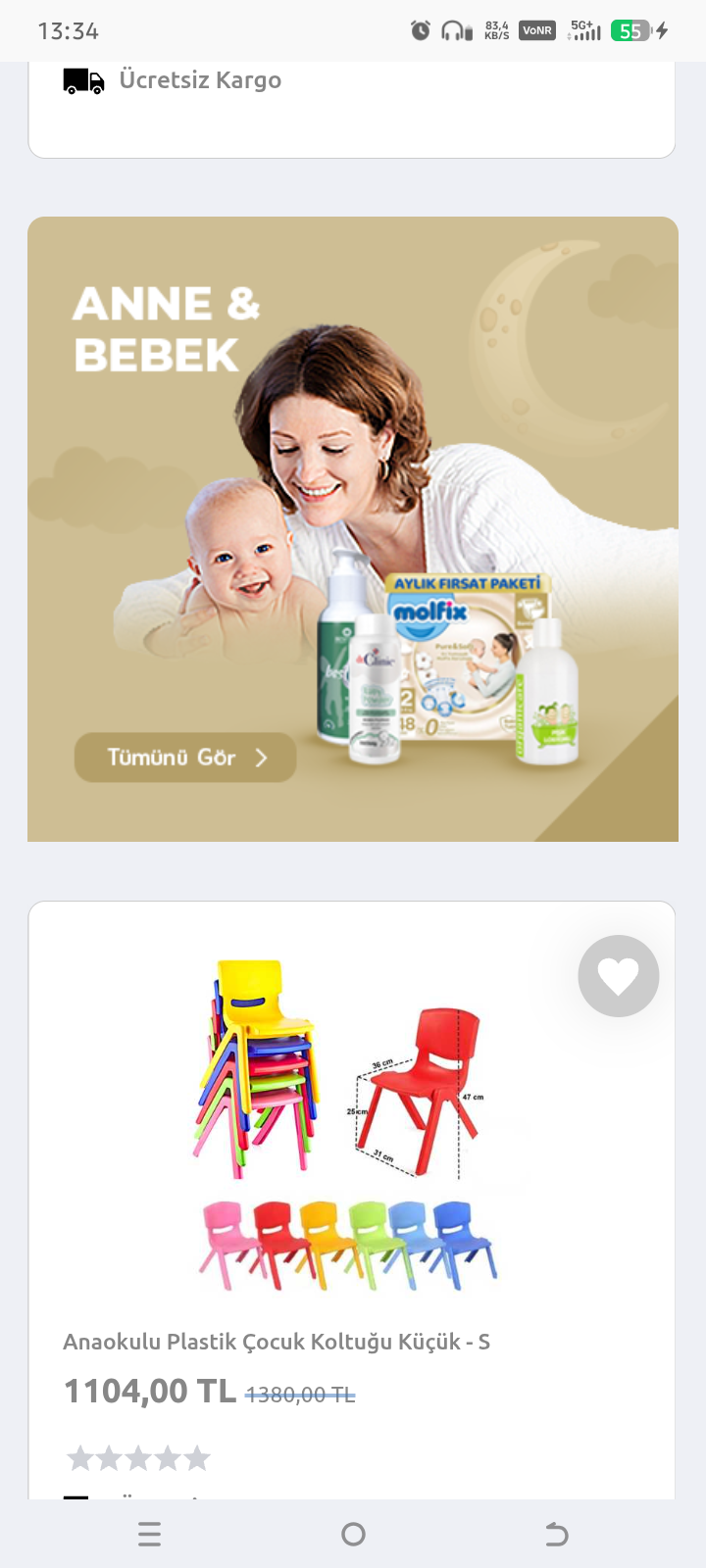
Task: Go back using the system back button
Action: point(556,1534)
